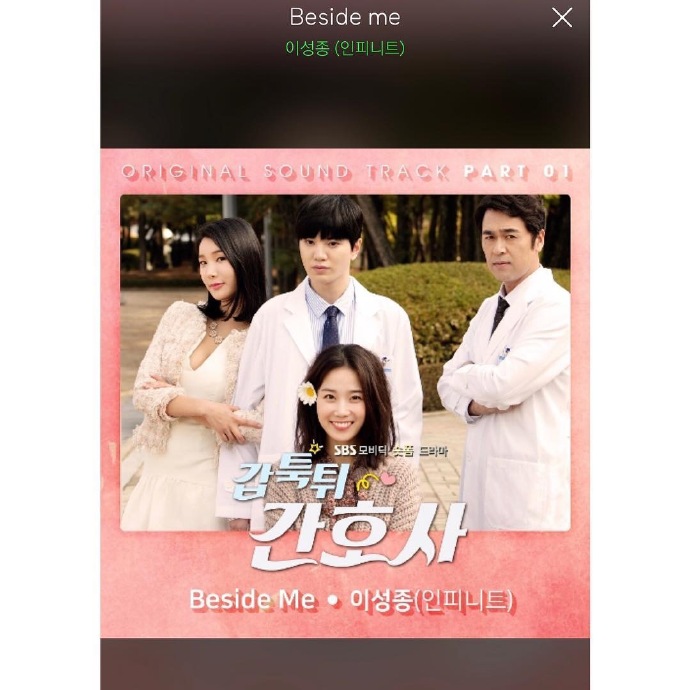Tap the Beside Me album cover art

click(x=345, y=392)
